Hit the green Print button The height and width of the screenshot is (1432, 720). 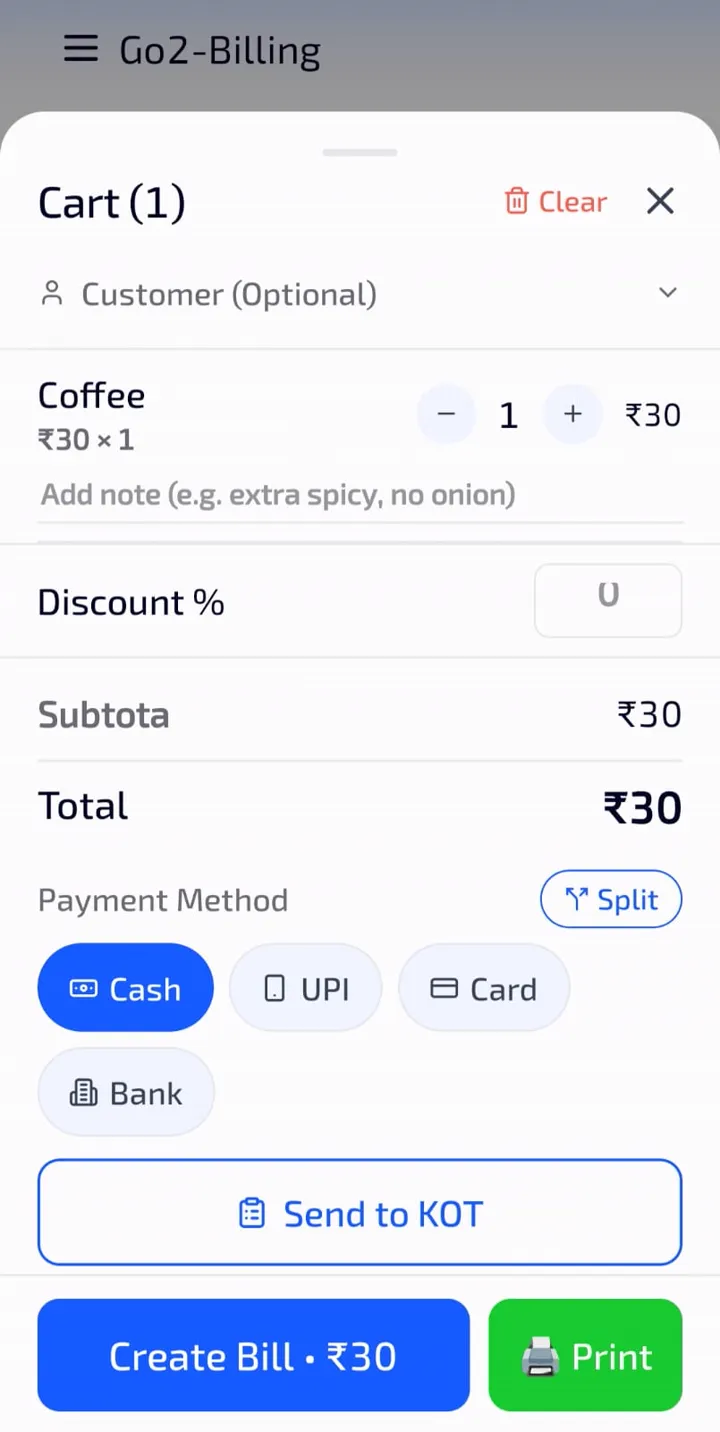585,1355
